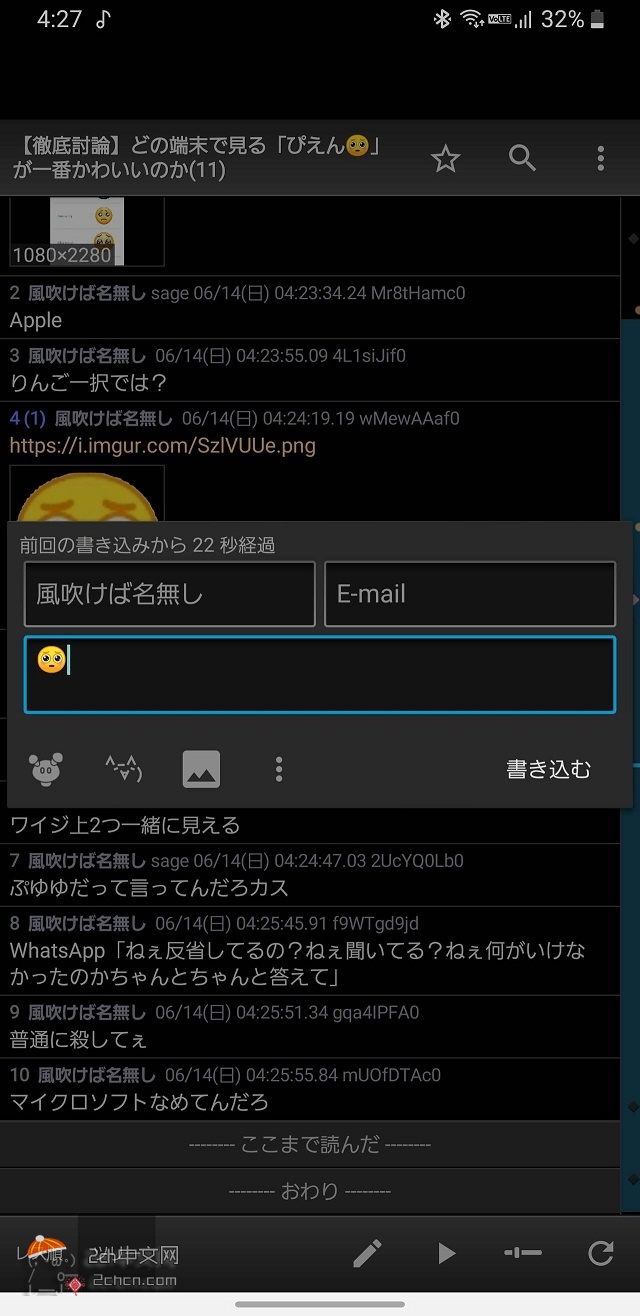Refresh the thread
640x1316 pixels.
600,1253
